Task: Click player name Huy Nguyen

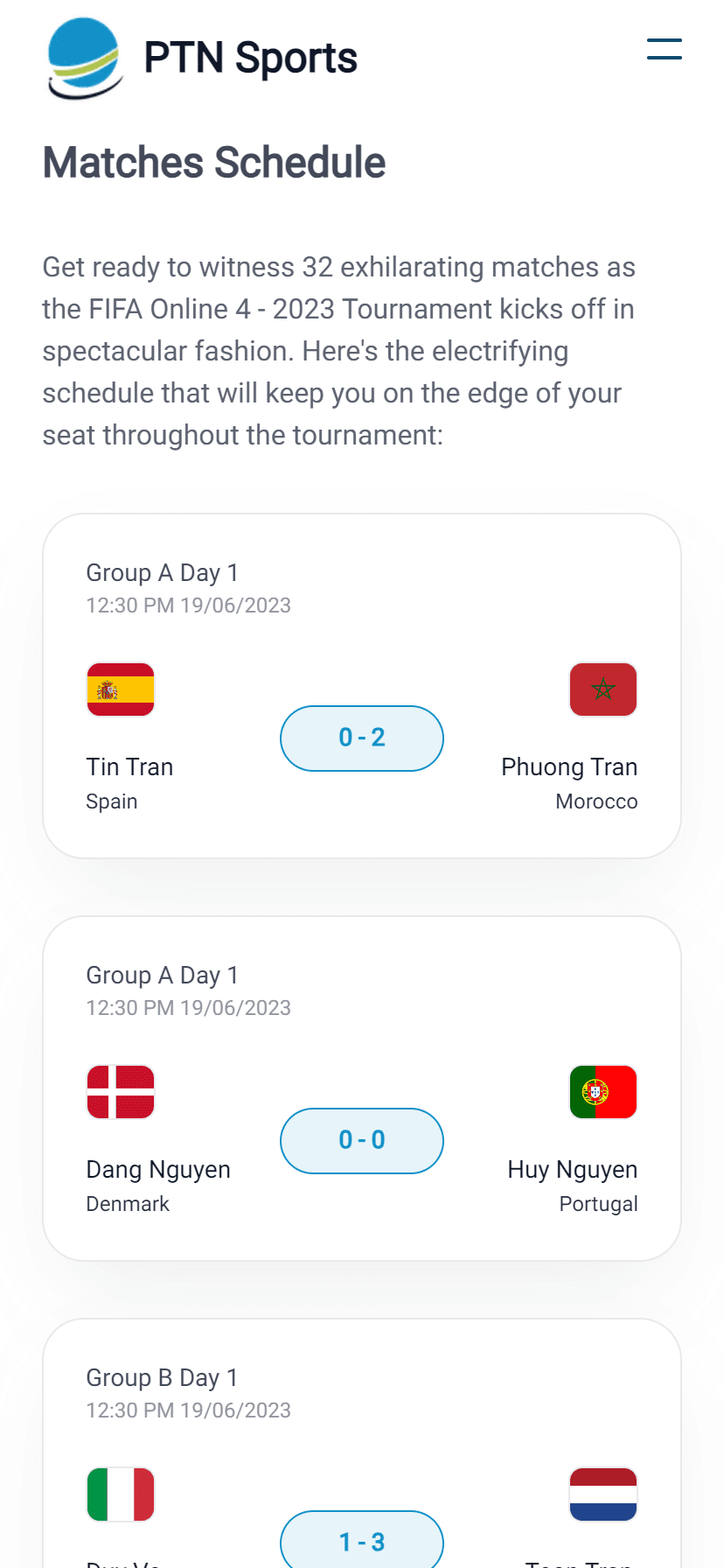Action: point(572,1169)
